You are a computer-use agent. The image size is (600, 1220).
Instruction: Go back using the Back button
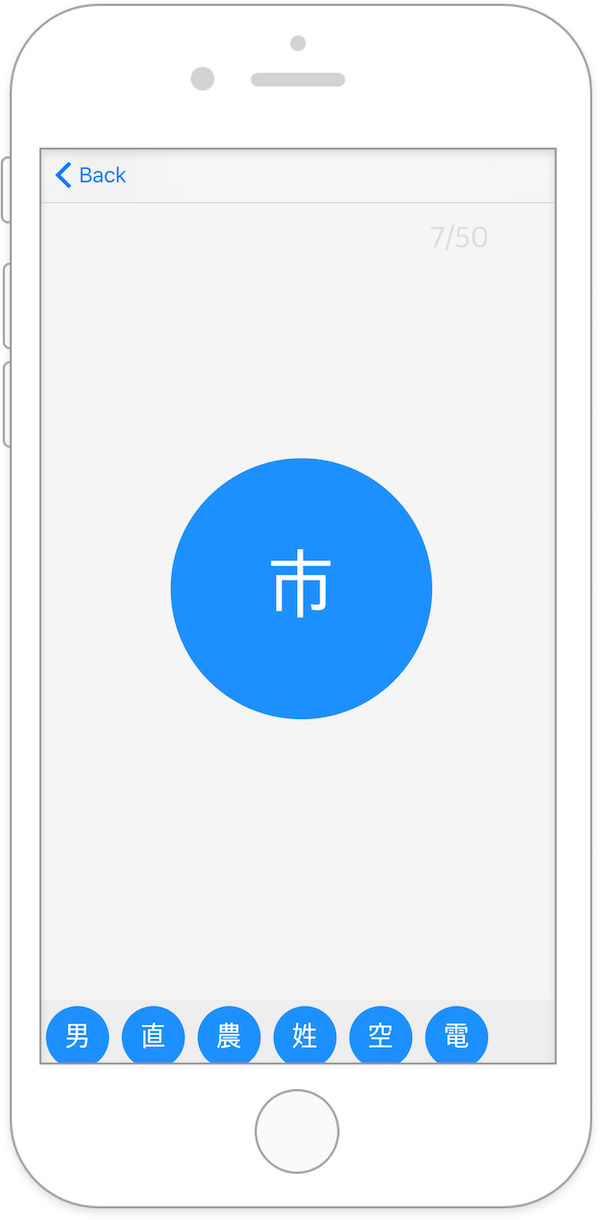(90, 175)
